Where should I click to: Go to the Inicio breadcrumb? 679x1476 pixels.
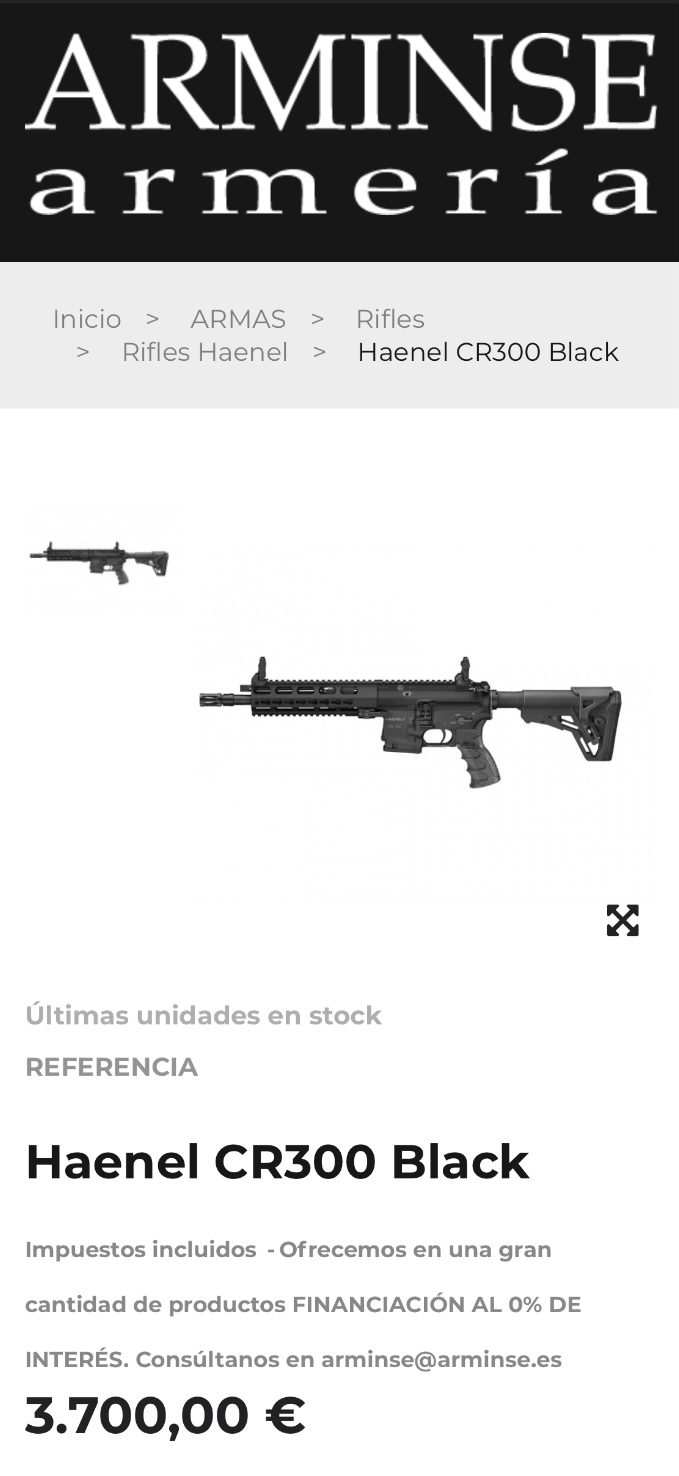point(87,319)
